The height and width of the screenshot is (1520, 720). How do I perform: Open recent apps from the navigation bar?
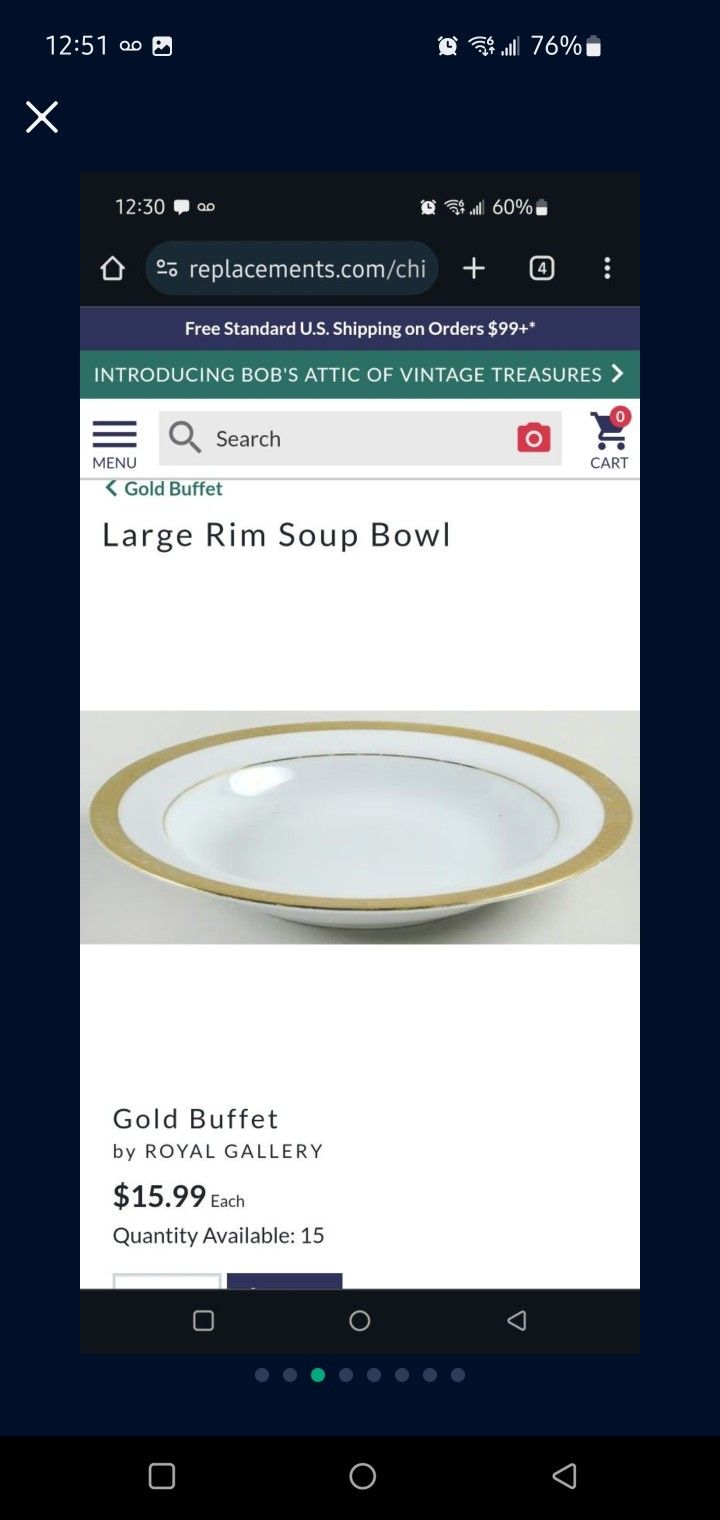click(162, 1476)
